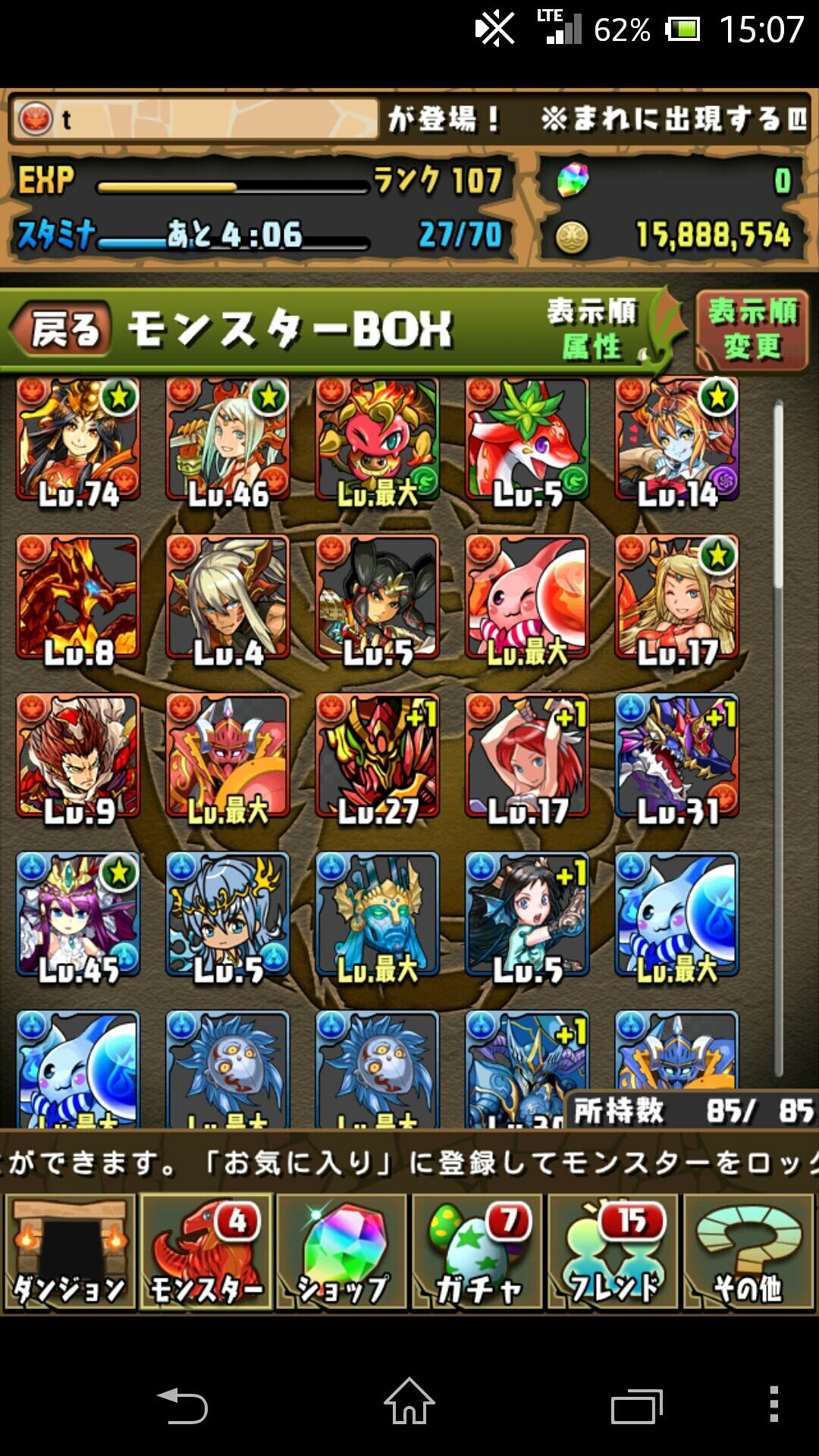Choose the Lv.8 red dragon monster

(x=78, y=598)
